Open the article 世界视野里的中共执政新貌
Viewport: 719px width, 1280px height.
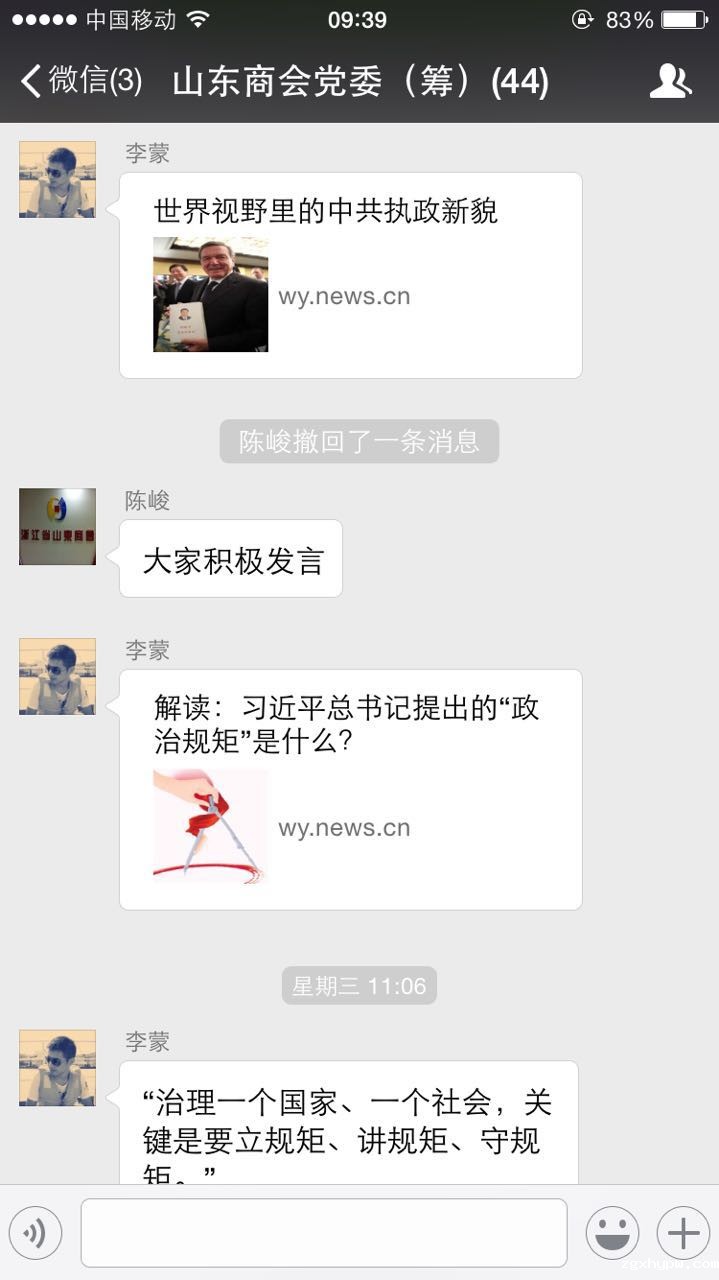[350, 276]
